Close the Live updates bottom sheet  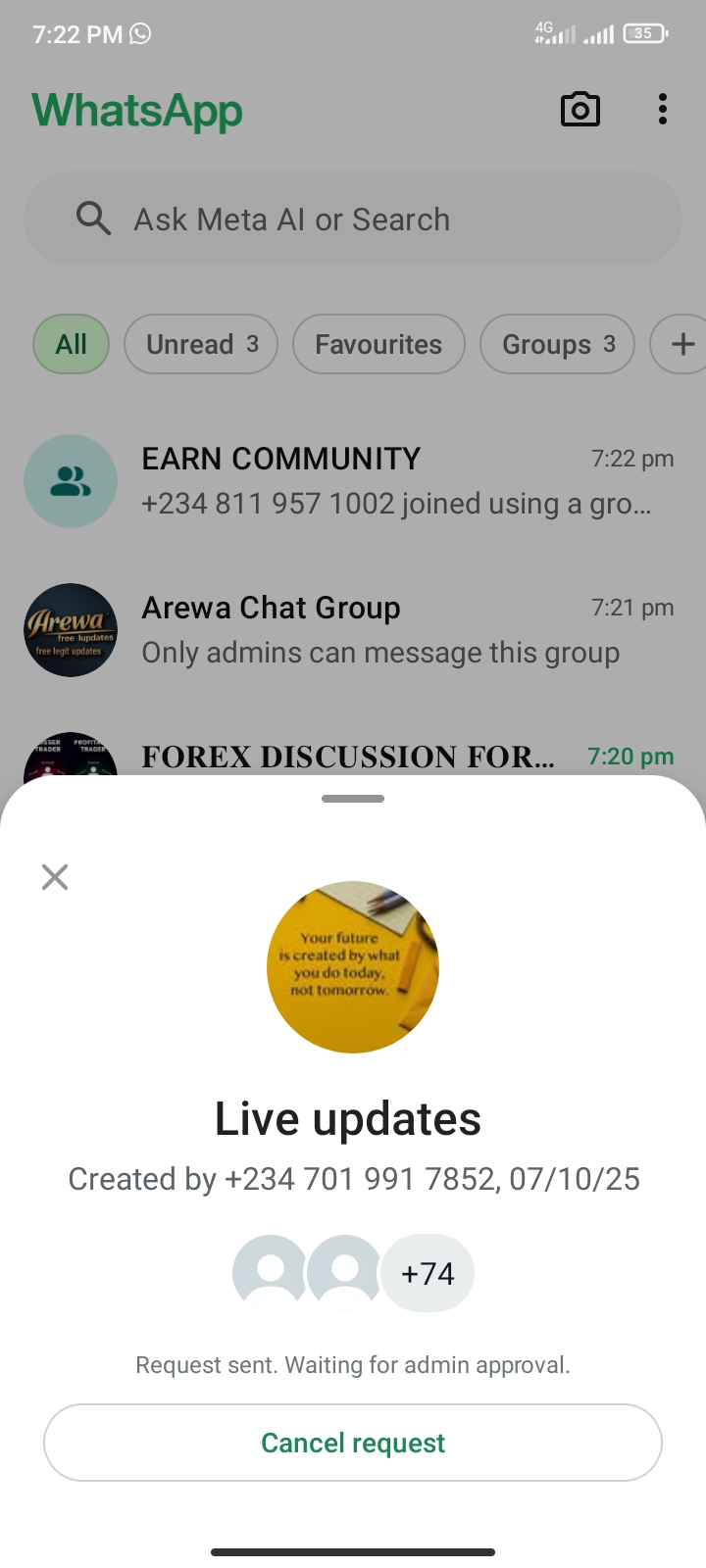(x=55, y=876)
